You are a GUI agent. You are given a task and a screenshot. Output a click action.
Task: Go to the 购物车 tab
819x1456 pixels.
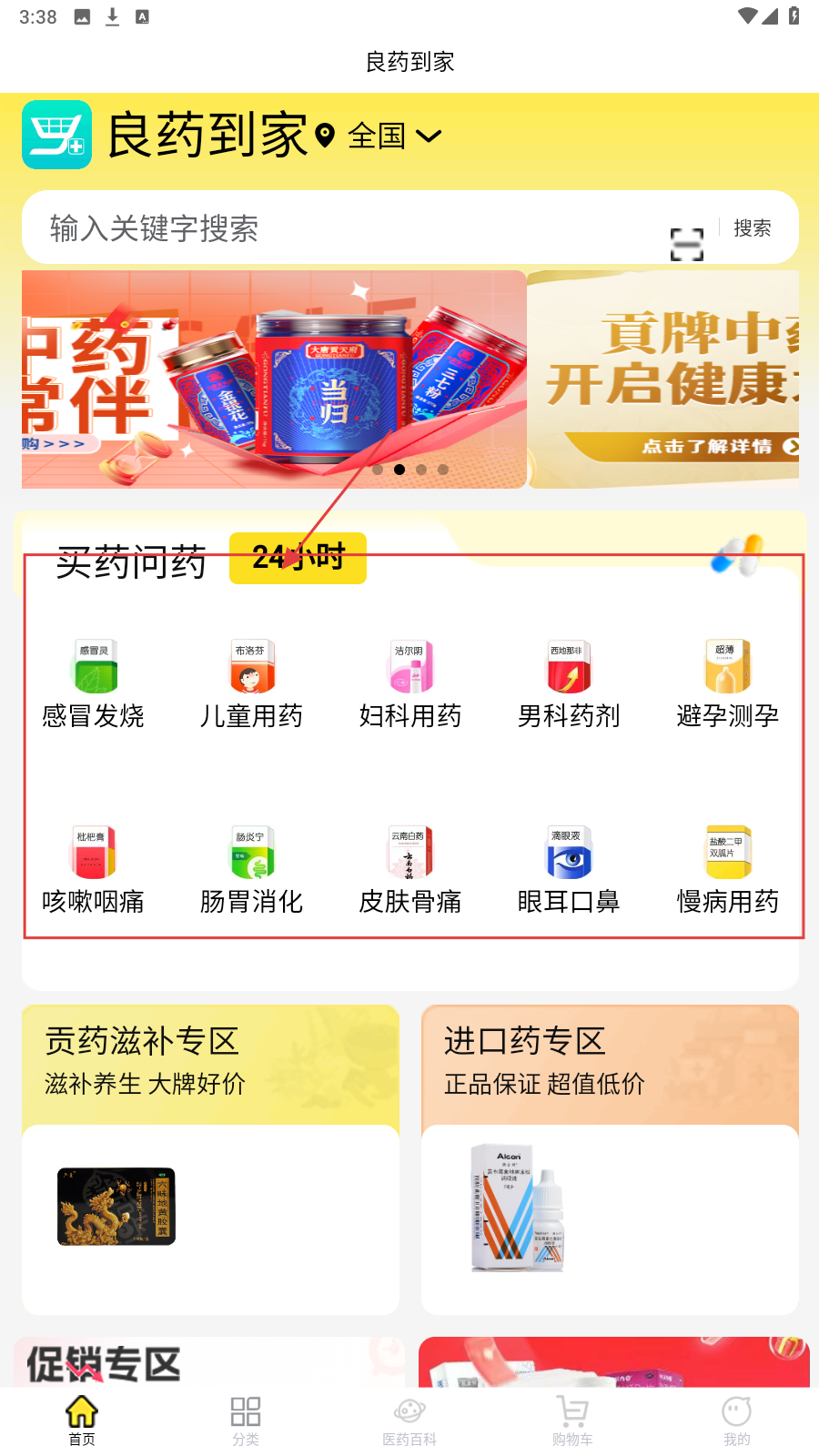pyautogui.click(x=572, y=1421)
